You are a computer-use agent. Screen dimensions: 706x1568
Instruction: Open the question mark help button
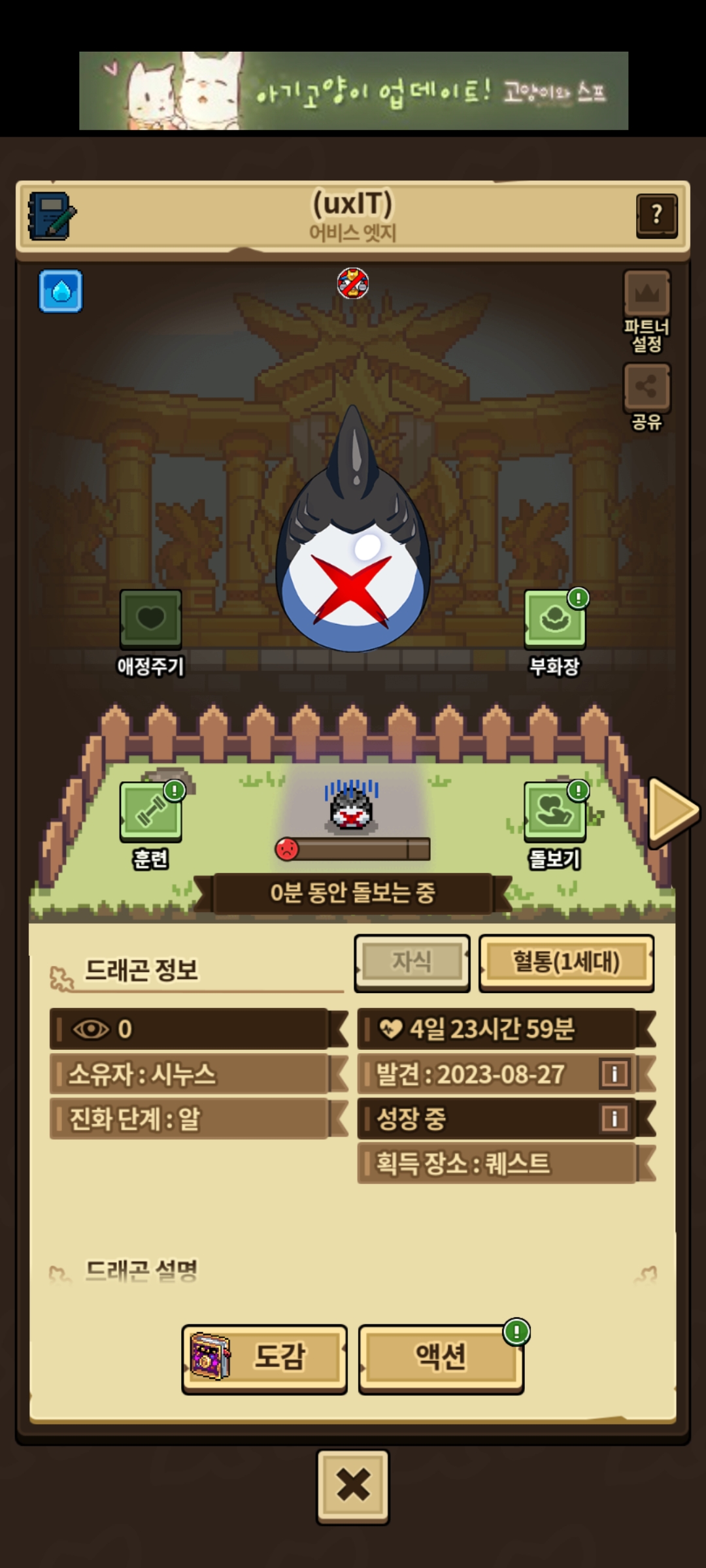tap(656, 215)
